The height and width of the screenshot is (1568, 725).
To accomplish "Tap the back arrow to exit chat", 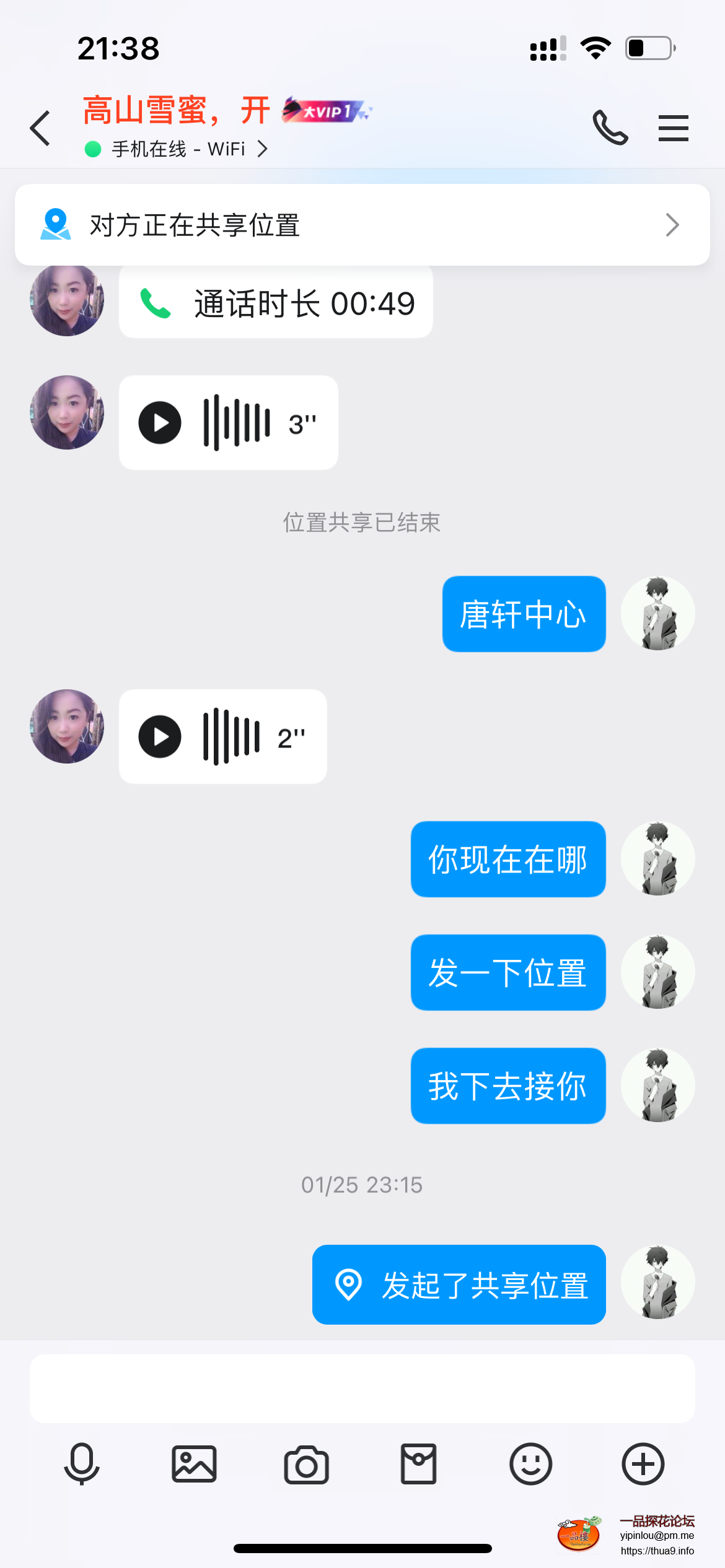I will pyautogui.click(x=40, y=128).
